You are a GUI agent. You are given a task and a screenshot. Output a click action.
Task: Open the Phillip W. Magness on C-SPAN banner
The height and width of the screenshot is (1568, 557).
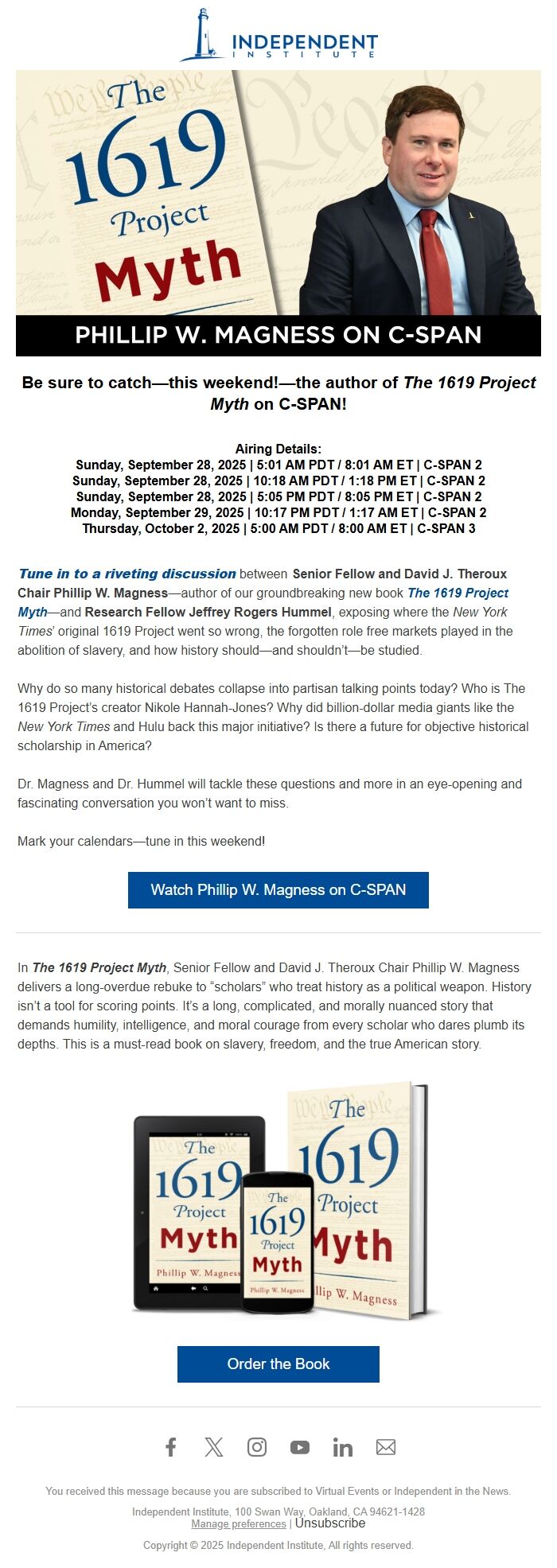[x=278, y=212]
